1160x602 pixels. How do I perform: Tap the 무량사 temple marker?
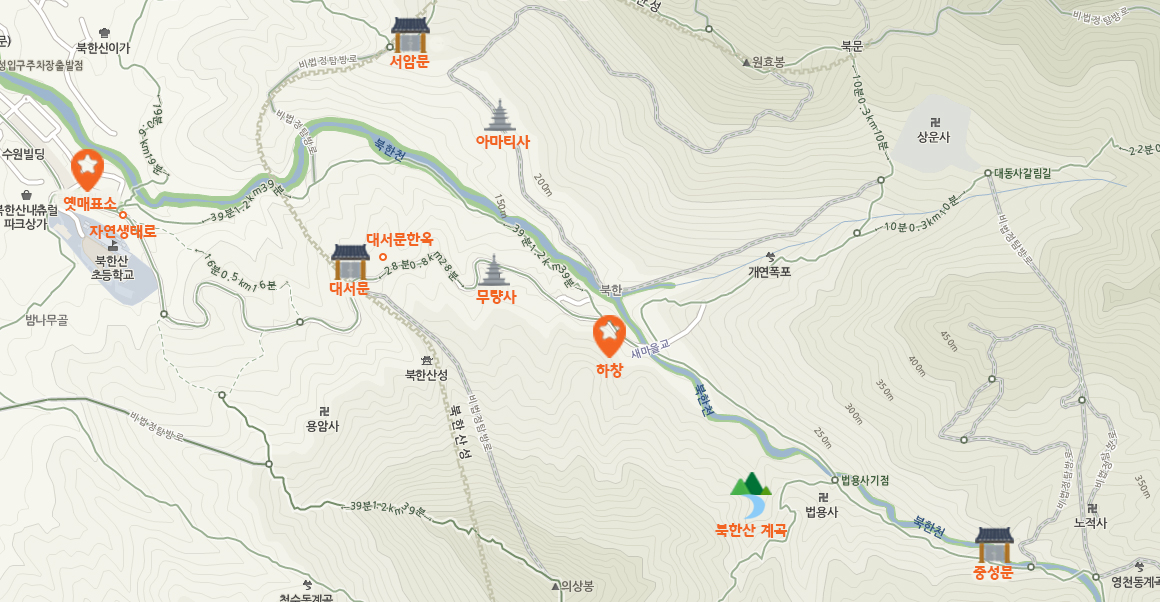[494, 271]
